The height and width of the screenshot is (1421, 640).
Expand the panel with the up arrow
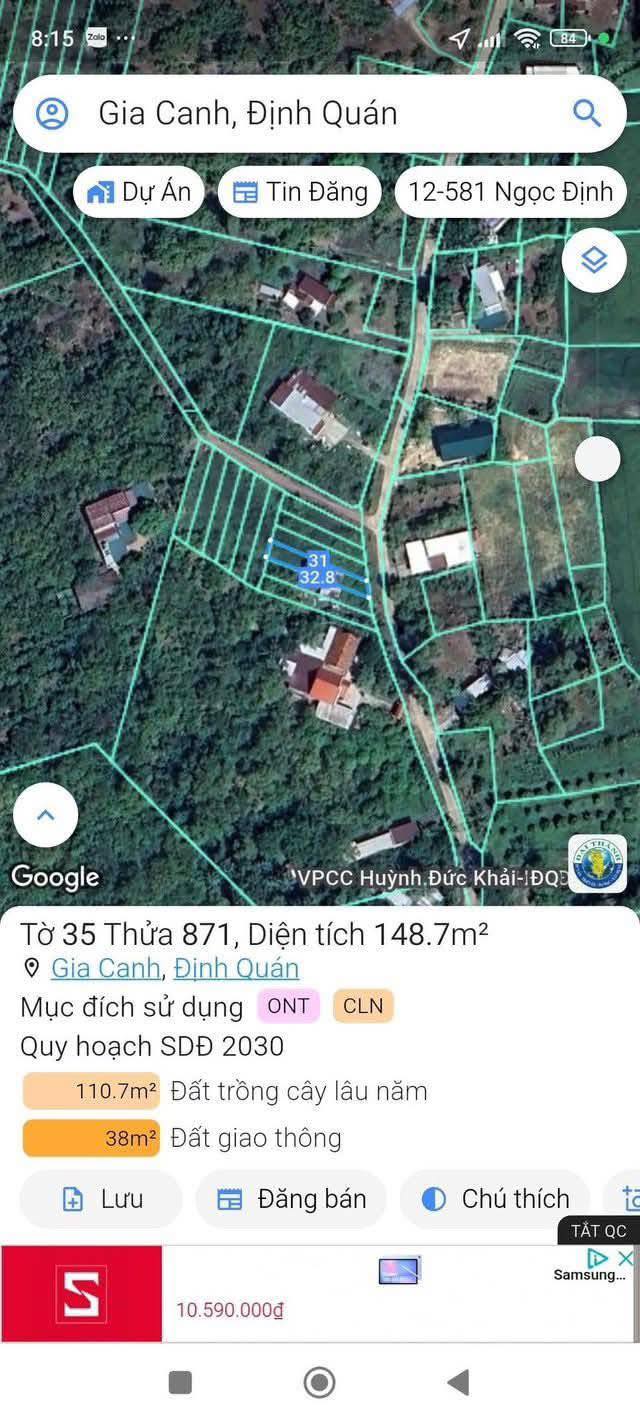coord(45,815)
